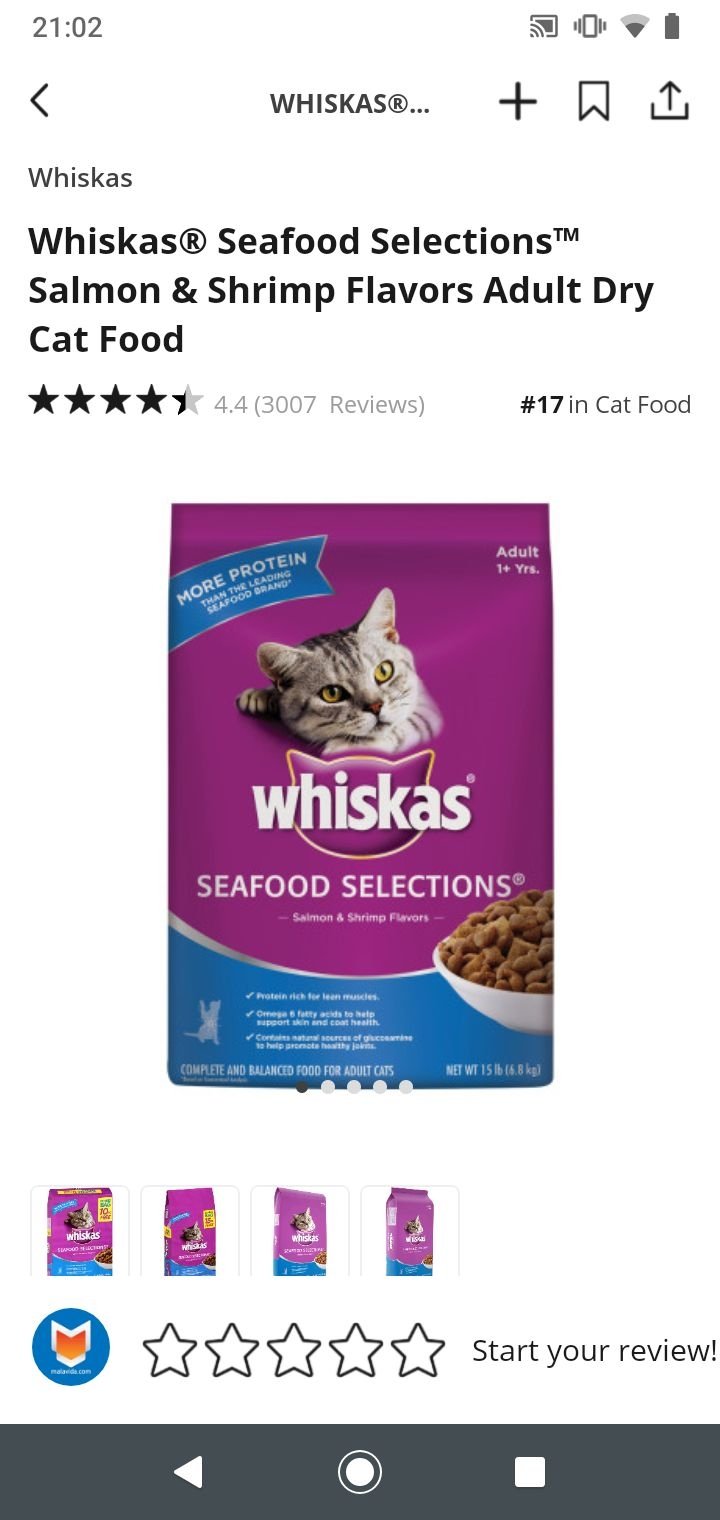
Task: Tap the system home button
Action: pyautogui.click(x=360, y=1472)
